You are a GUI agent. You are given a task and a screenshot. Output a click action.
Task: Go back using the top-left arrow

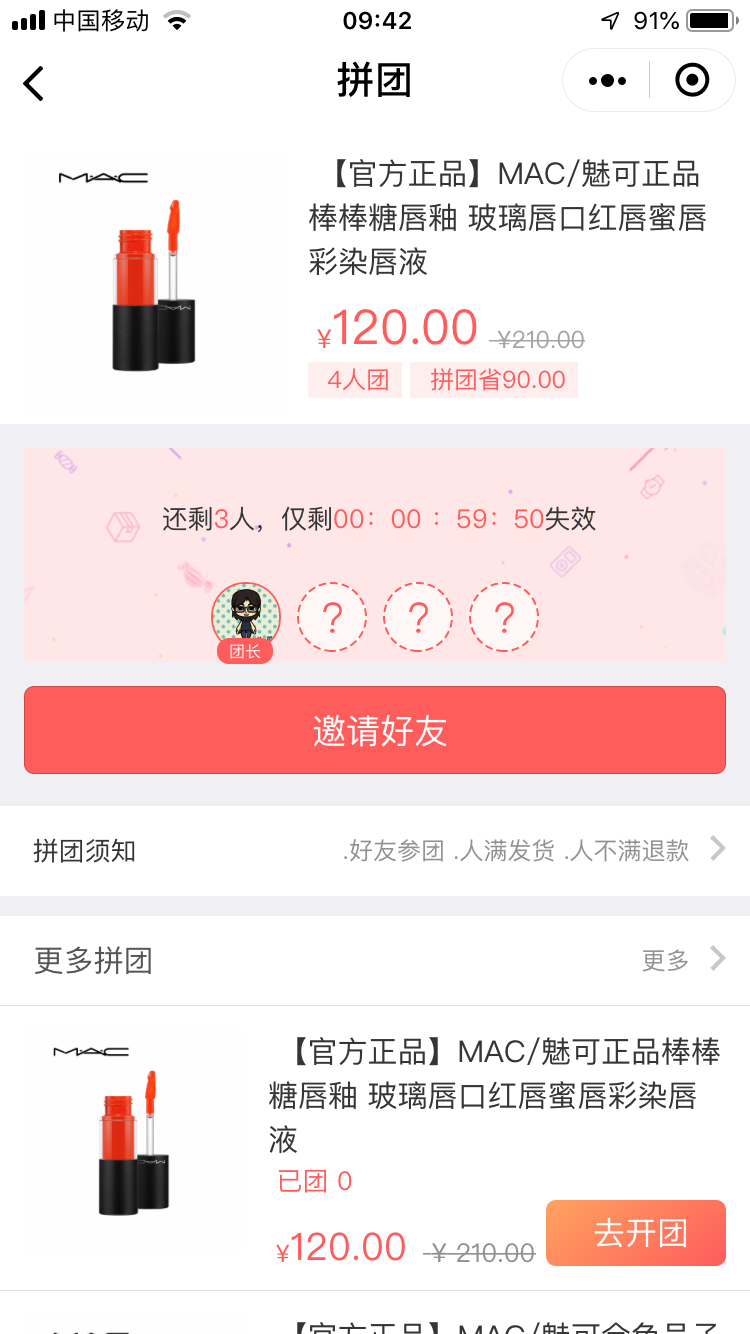pyautogui.click(x=34, y=82)
